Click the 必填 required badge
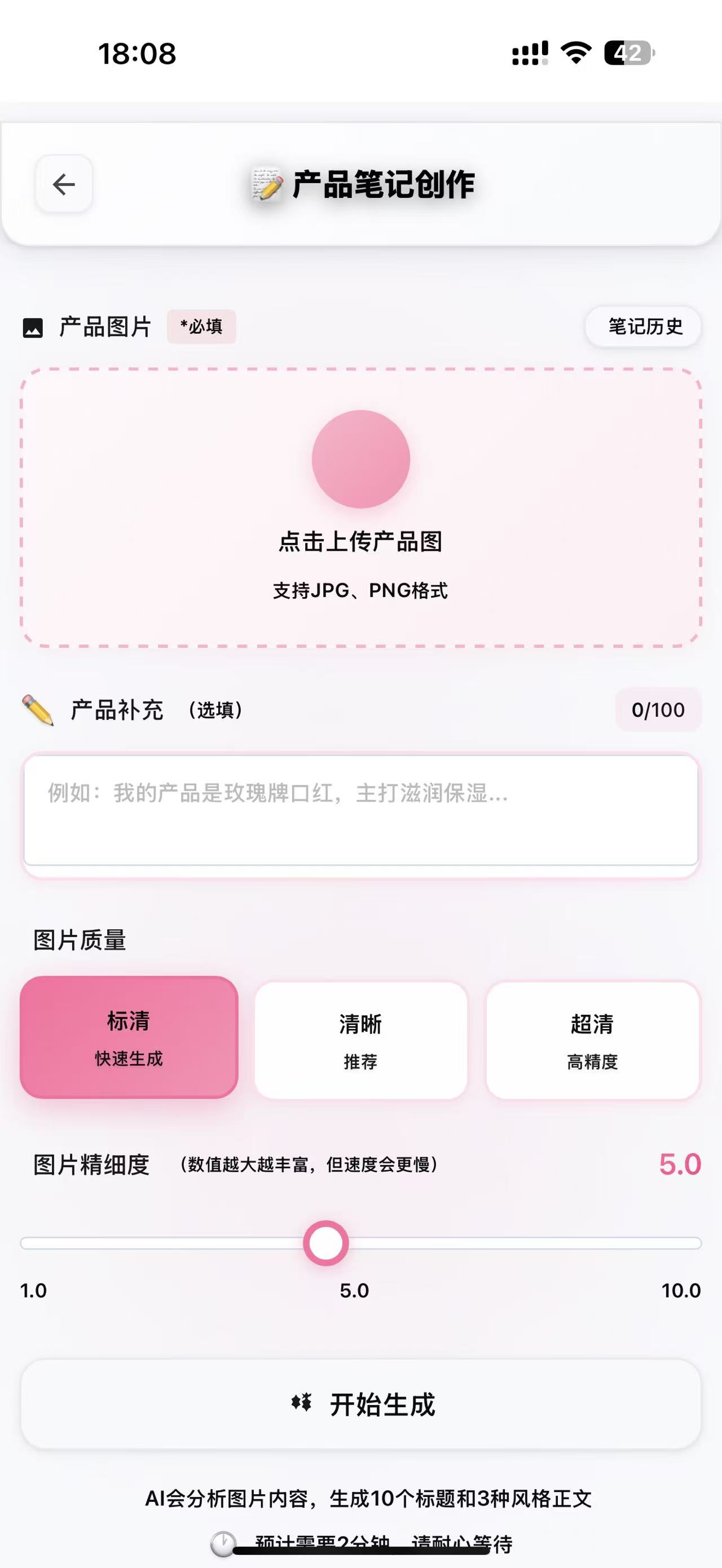The height and width of the screenshot is (1568, 722). click(202, 327)
